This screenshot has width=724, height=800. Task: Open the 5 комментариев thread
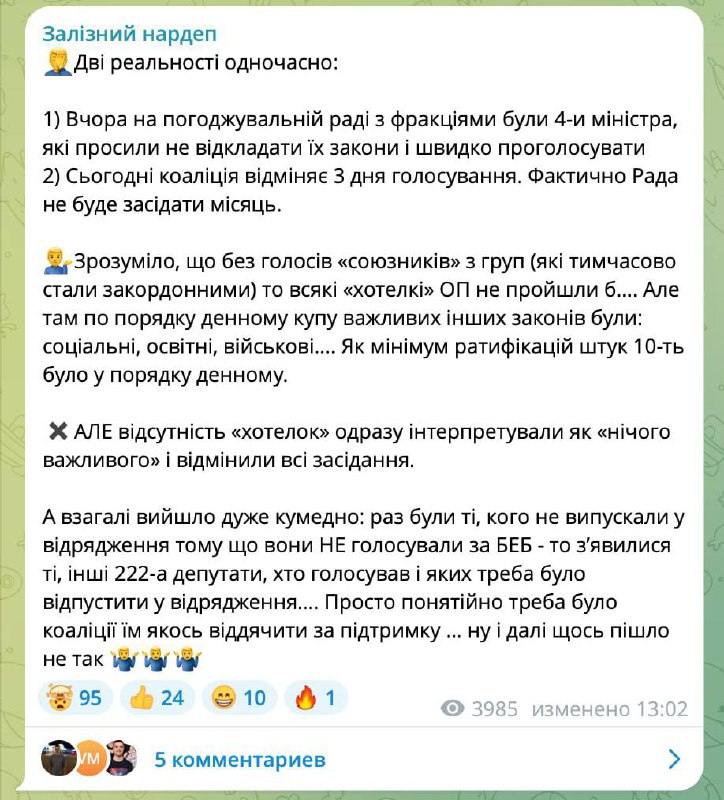(240, 760)
